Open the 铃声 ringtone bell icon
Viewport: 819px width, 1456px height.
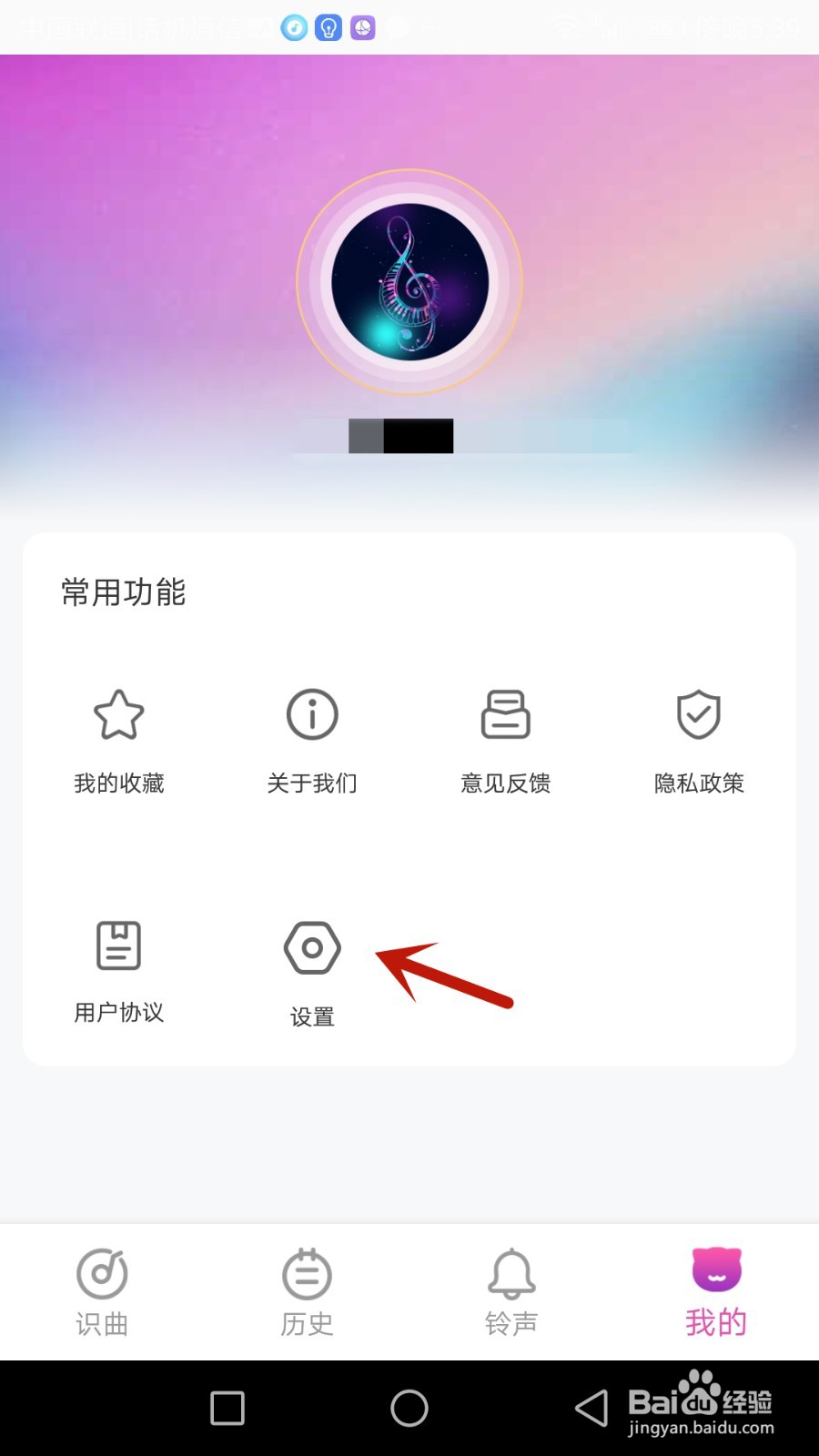click(x=511, y=1277)
